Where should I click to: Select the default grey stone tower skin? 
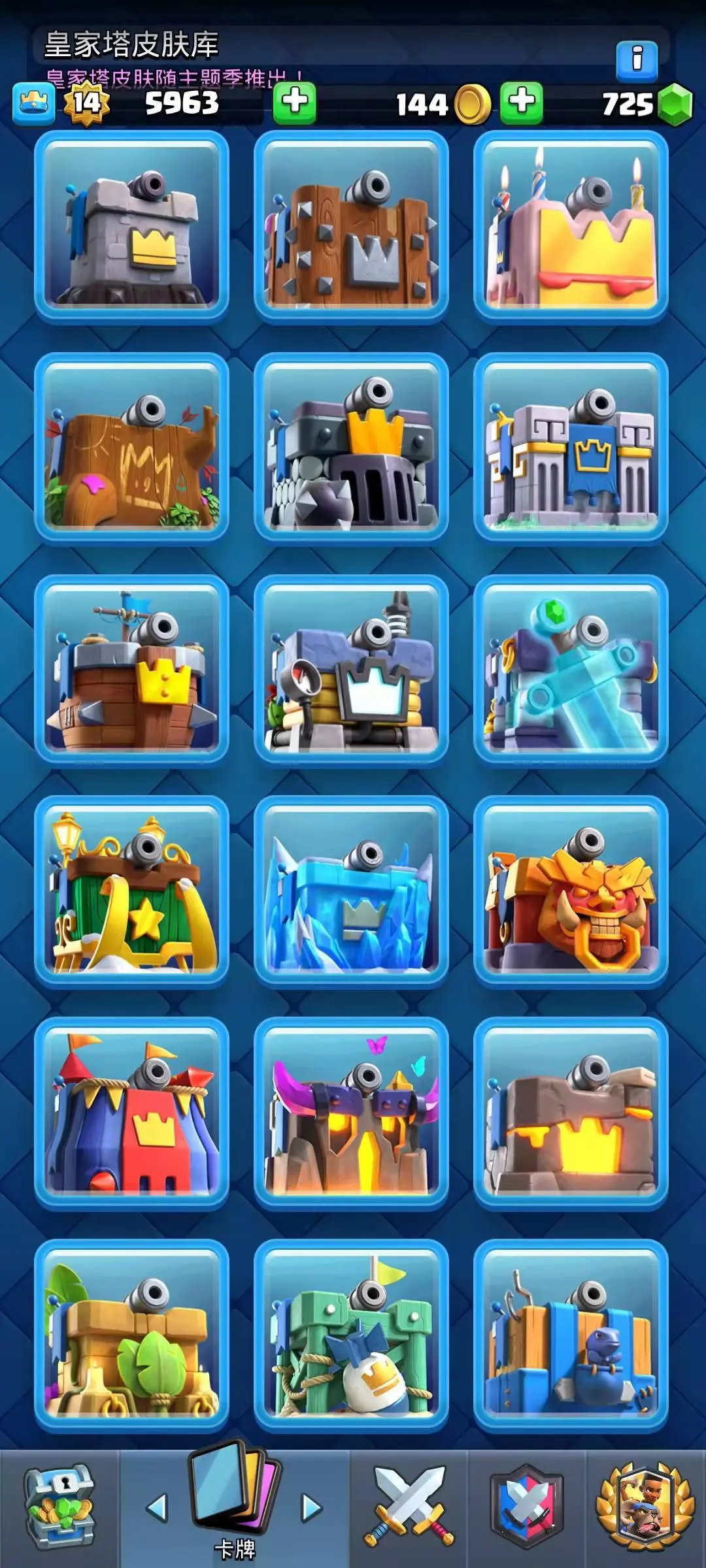pos(131,227)
